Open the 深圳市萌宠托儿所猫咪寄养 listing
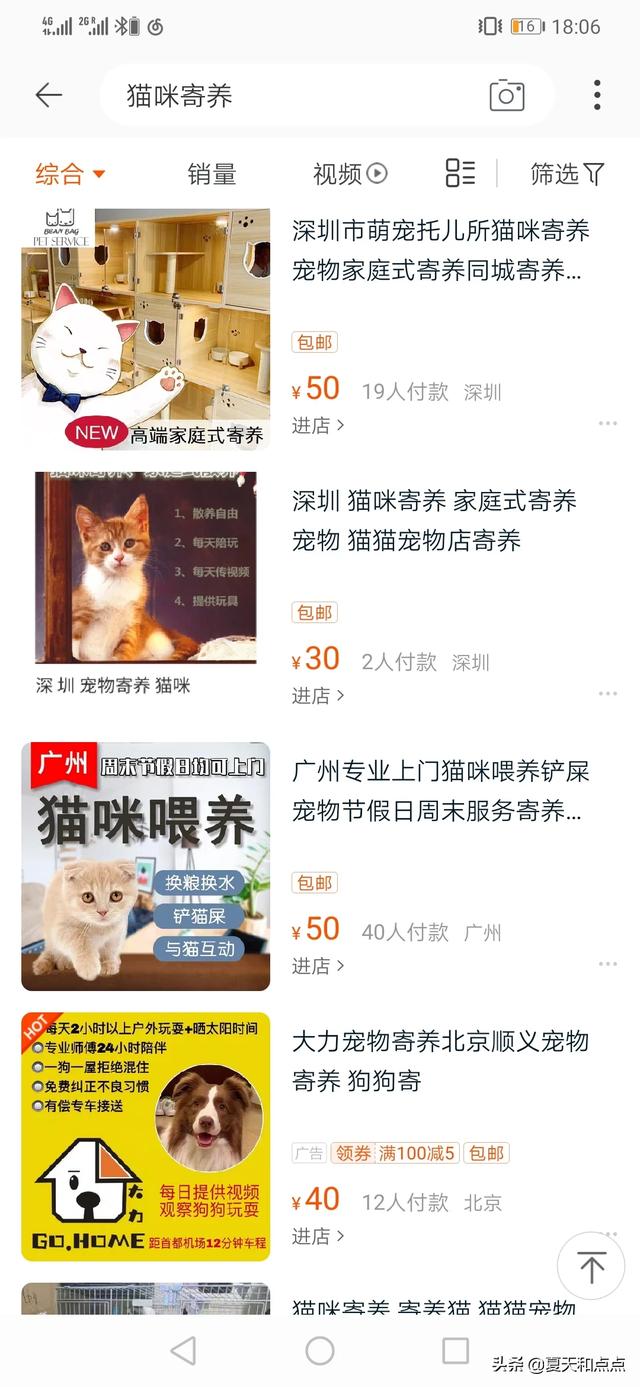This screenshot has width=640, height=1387. pyautogui.click(x=440, y=250)
